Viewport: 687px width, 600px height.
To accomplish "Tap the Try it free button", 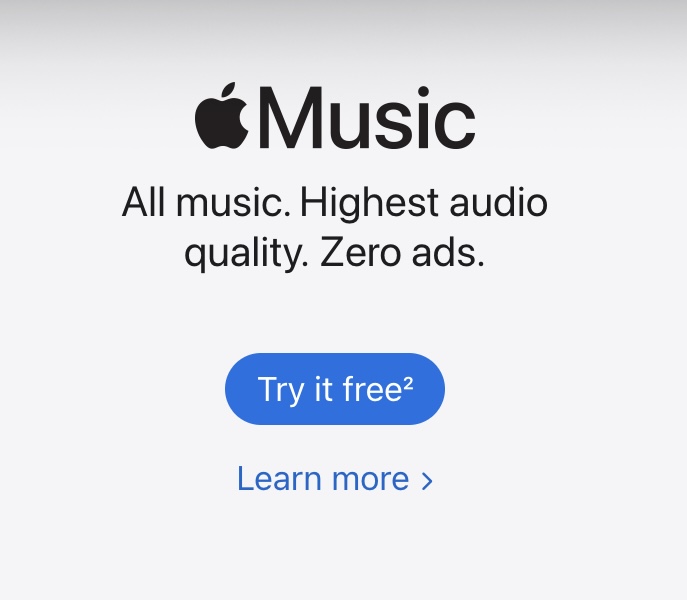I will click(x=334, y=389).
